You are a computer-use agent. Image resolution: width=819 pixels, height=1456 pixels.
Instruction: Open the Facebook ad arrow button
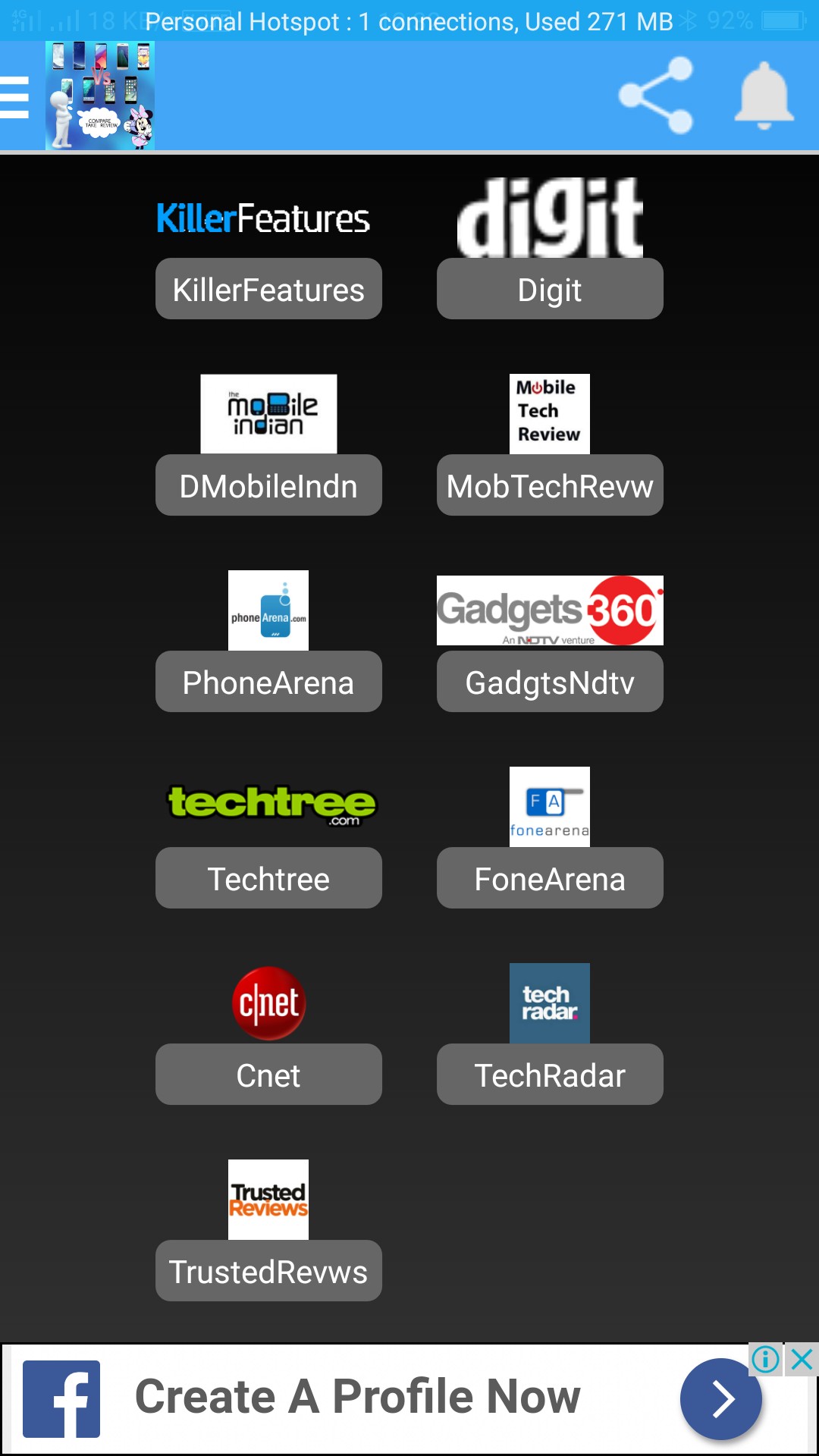(720, 1399)
